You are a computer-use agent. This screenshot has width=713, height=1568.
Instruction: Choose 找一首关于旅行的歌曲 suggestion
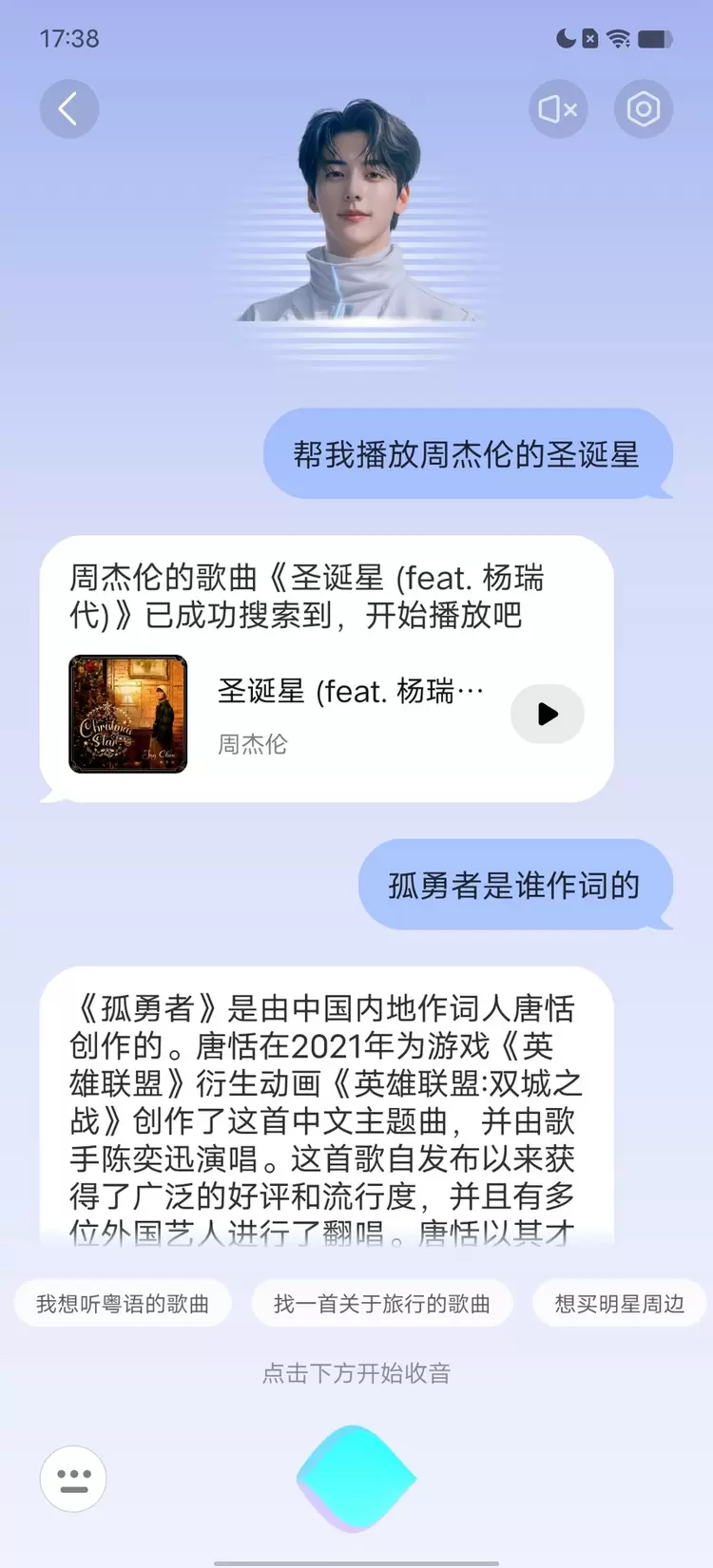pos(382,1304)
